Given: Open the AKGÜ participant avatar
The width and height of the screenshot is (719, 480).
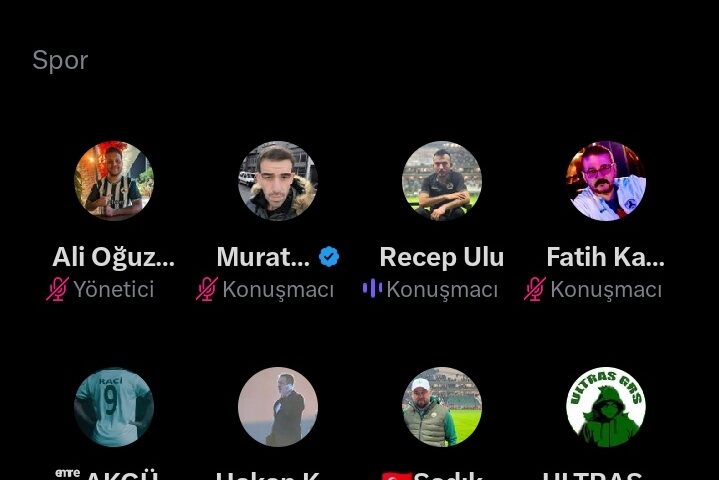Looking at the screenshot, I should pyautogui.click(x=114, y=407).
